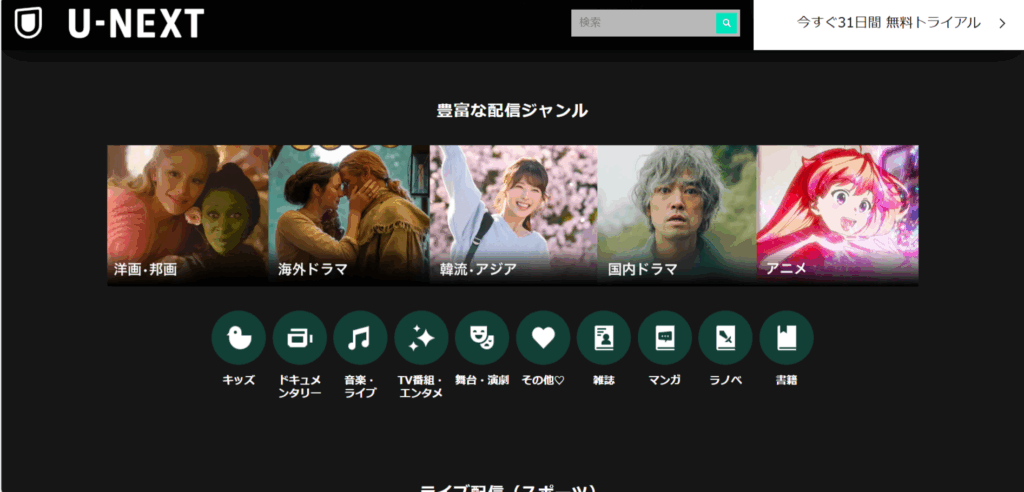The height and width of the screenshot is (492, 1024).
Task: Browse the マンガ category icon
Action: pyautogui.click(x=665, y=338)
